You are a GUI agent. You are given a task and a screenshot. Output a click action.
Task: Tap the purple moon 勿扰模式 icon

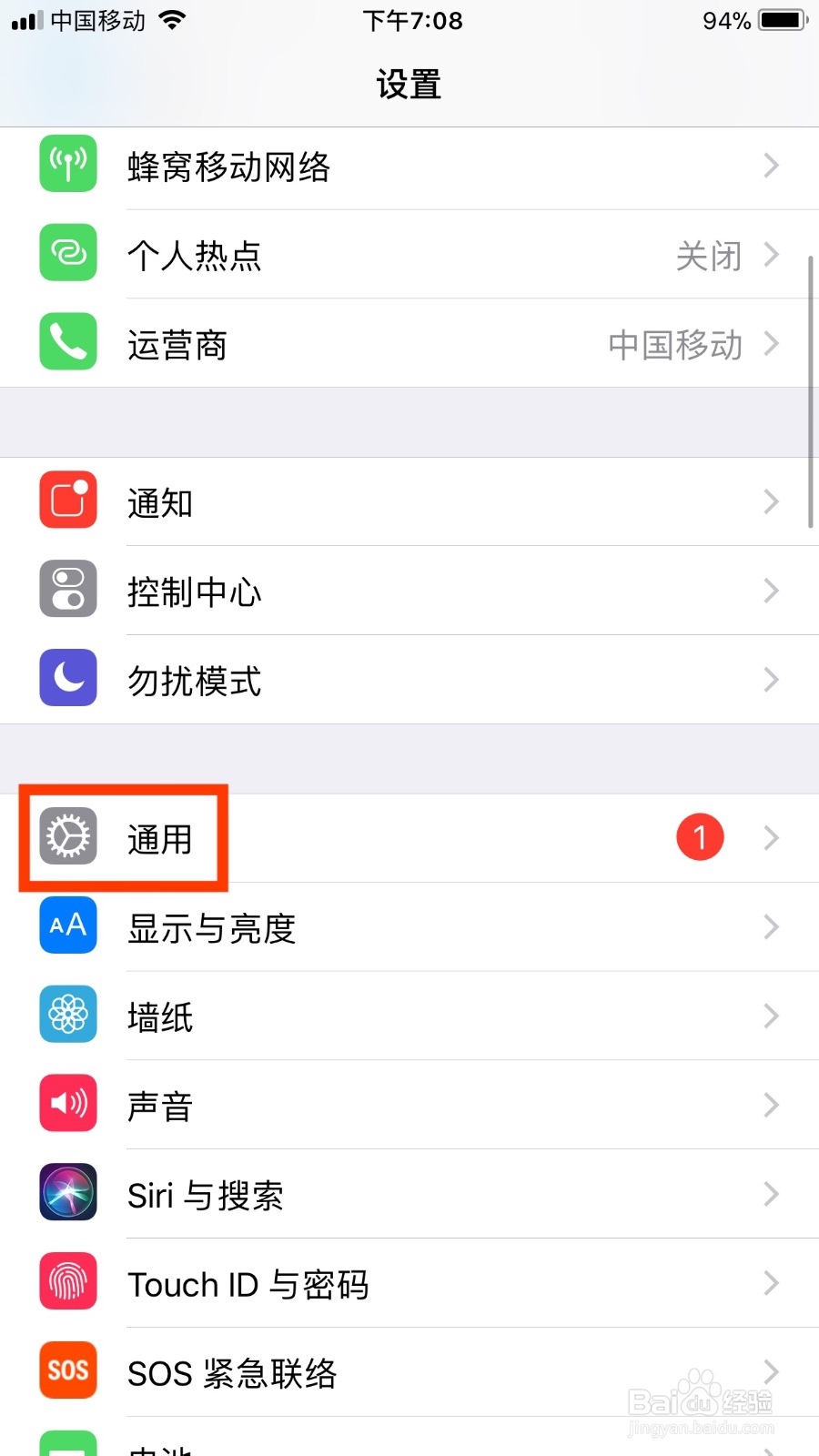67,678
